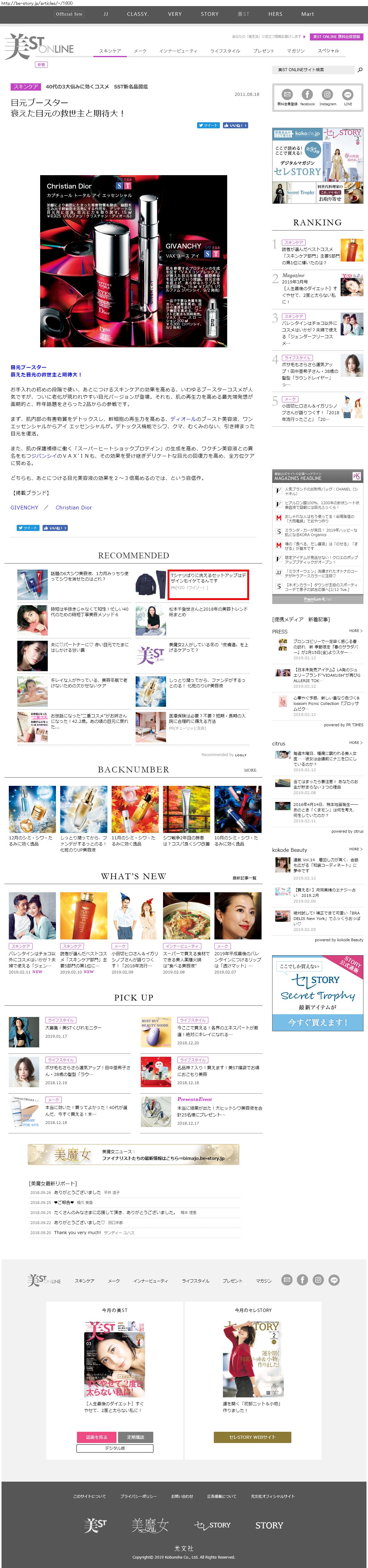Tweet this article using the top ツイート button
The height and width of the screenshot is (1568, 368).
point(209,125)
